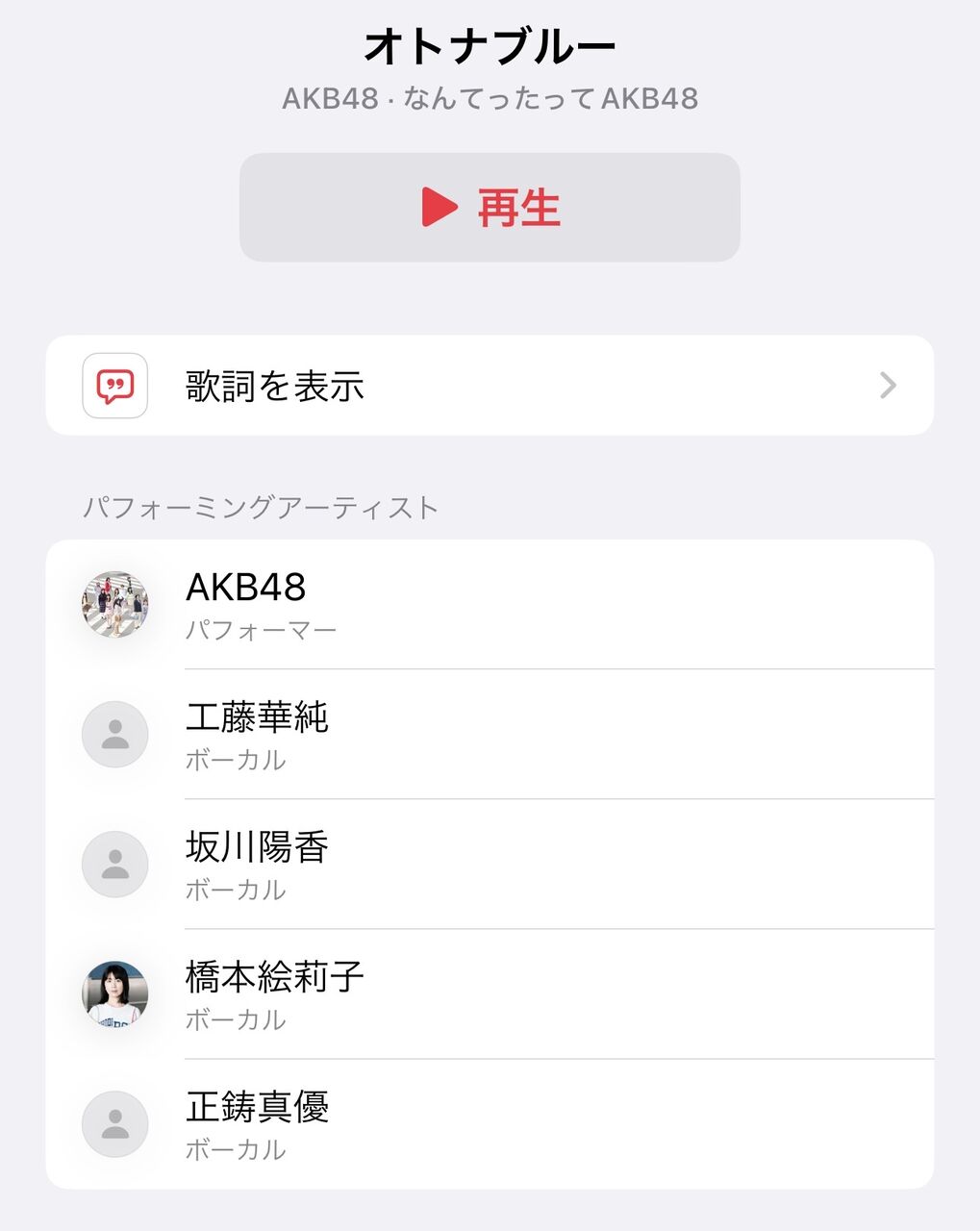Tap the 再生 play button
The image size is (980, 1231).
click(490, 208)
